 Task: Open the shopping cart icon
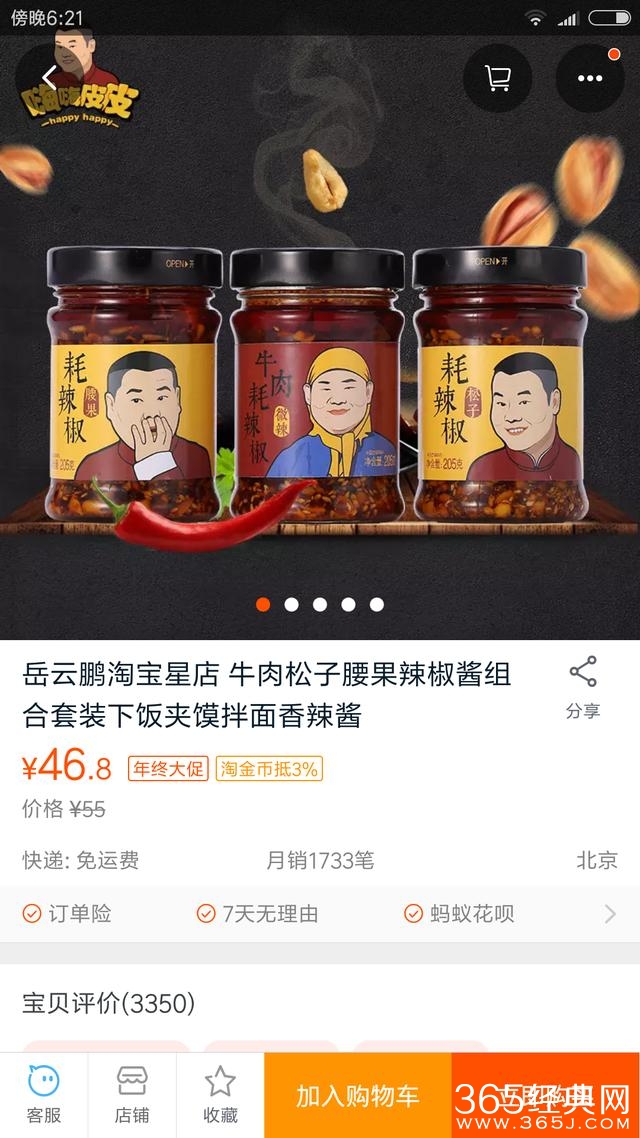click(x=497, y=78)
